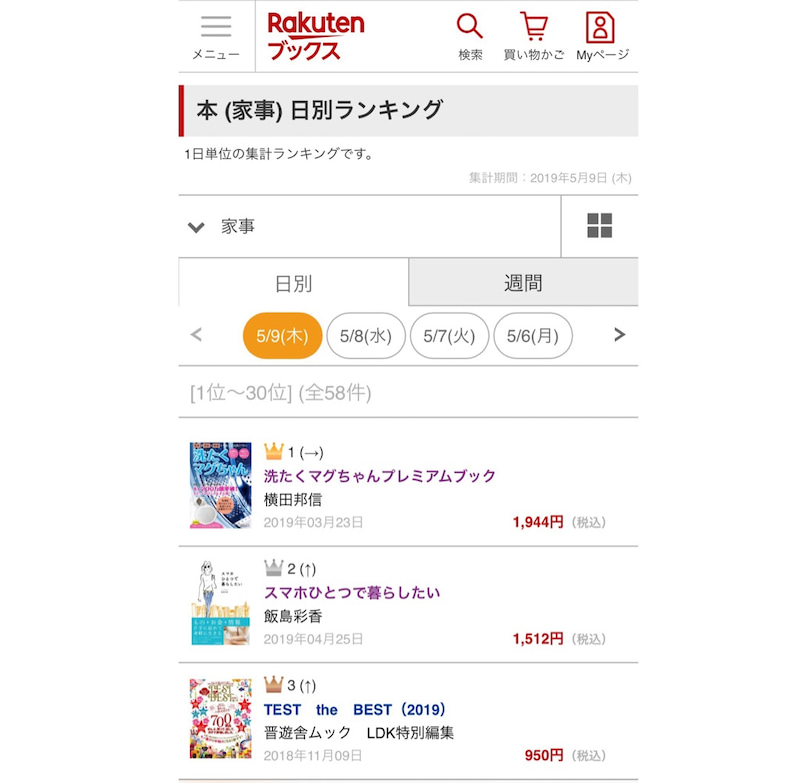Image resolution: width=800 pixels, height=783 pixels.
Task: Show more dates with the right arrow
Action: [619, 335]
